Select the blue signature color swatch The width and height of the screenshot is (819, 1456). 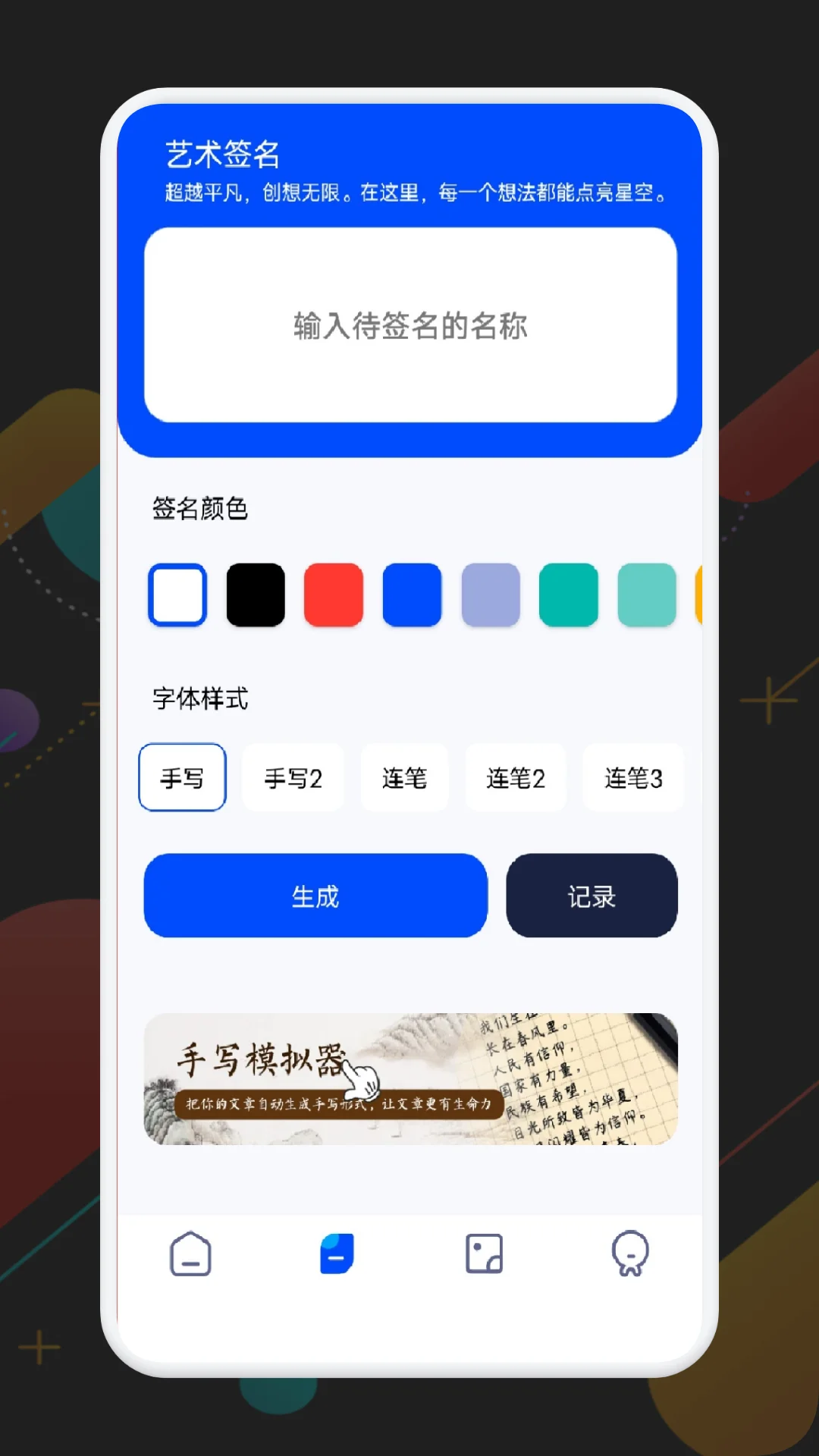click(412, 595)
